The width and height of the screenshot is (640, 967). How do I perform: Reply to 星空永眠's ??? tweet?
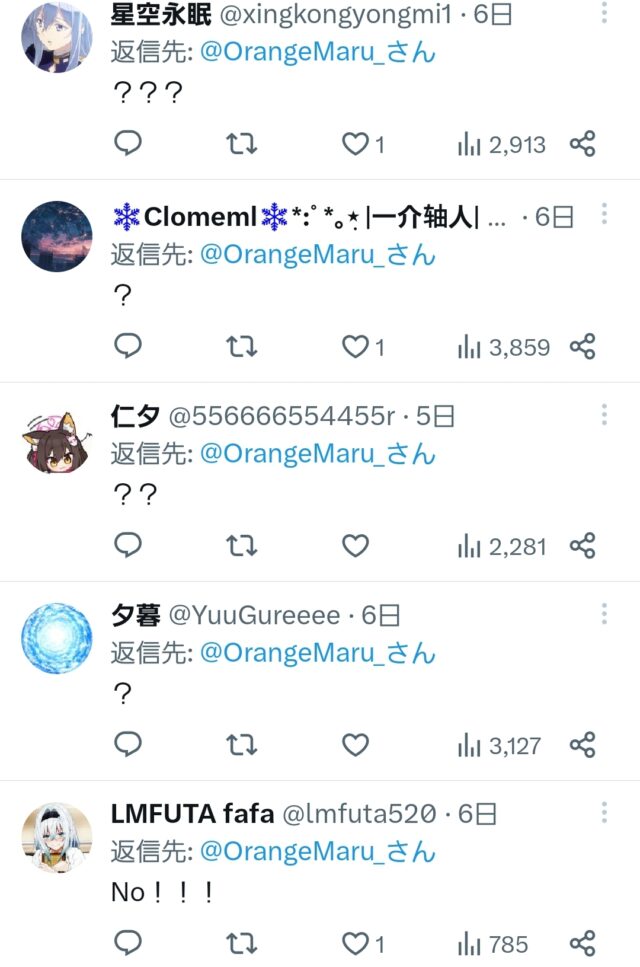(128, 145)
